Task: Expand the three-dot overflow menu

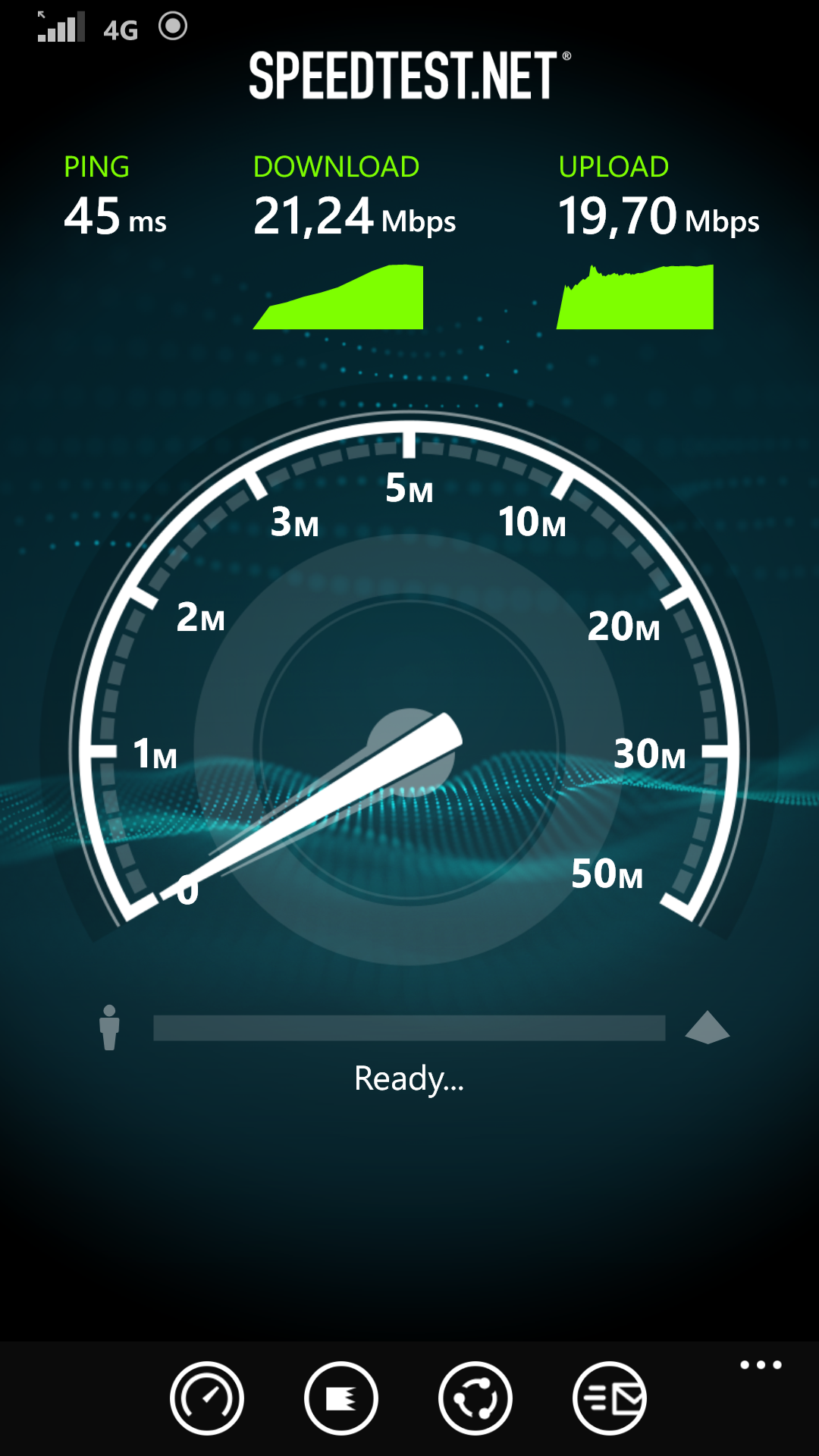Action: (x=761, y=1365)
